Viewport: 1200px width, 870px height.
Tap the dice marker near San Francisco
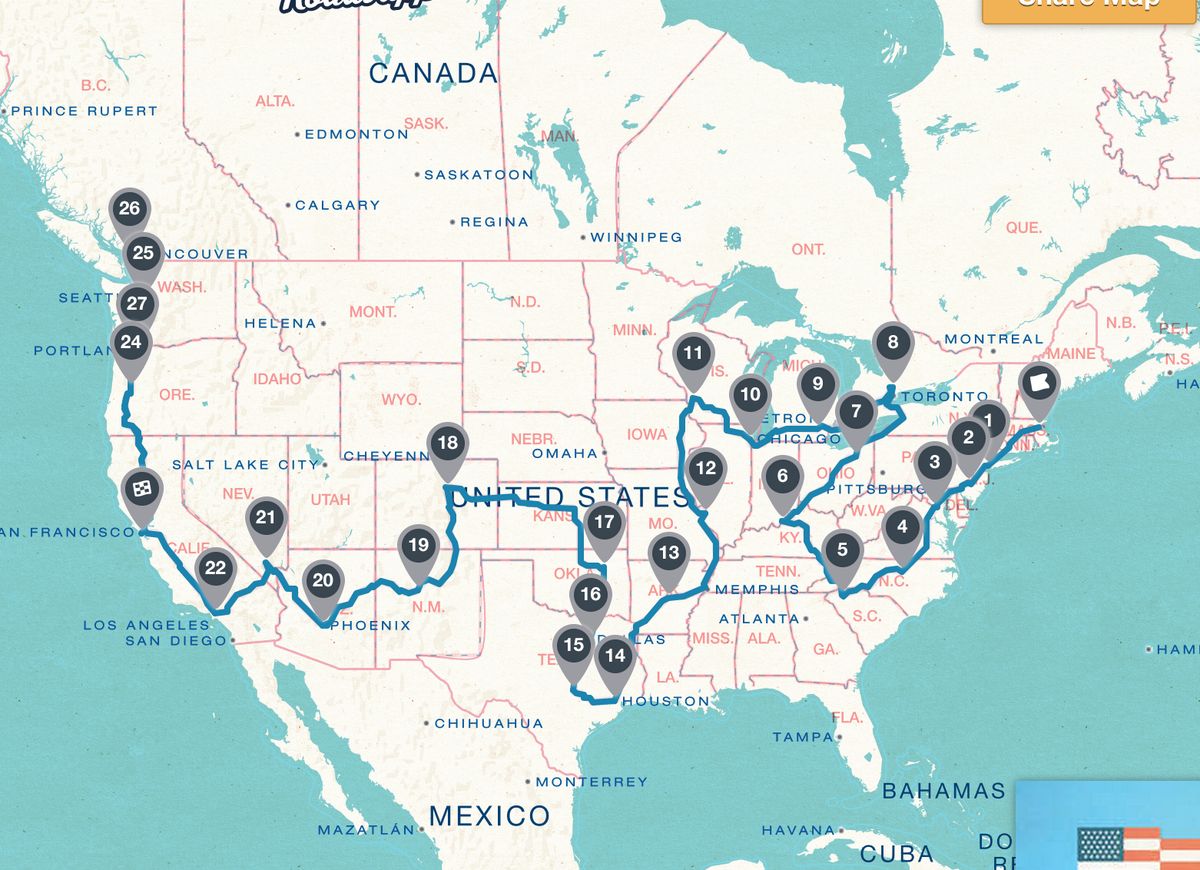[141, 488]
